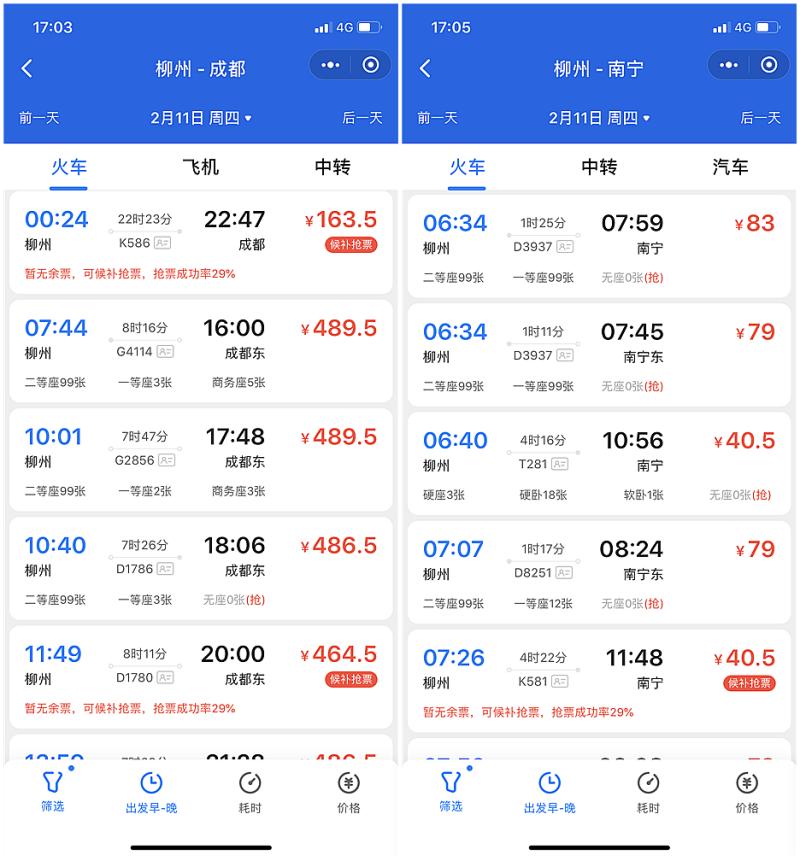800x861 pixels.
Task: Select 中转 tab on the 柳州 - 成都 screen
Action: (333, 167)
